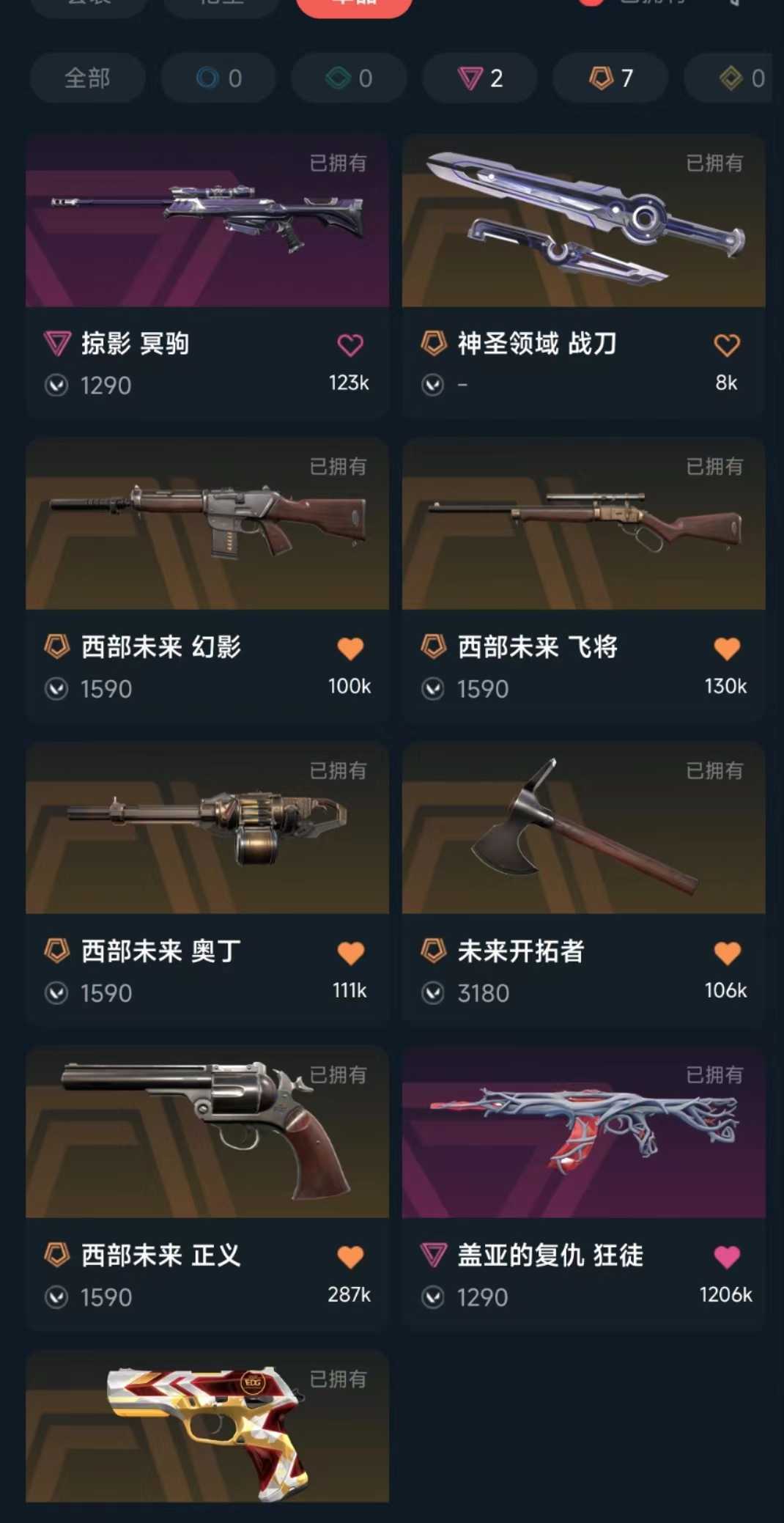Viewport: 784px width, 1523px height.
Task: Toggle the heart on 西部未来 飞将
Action: 727,649
